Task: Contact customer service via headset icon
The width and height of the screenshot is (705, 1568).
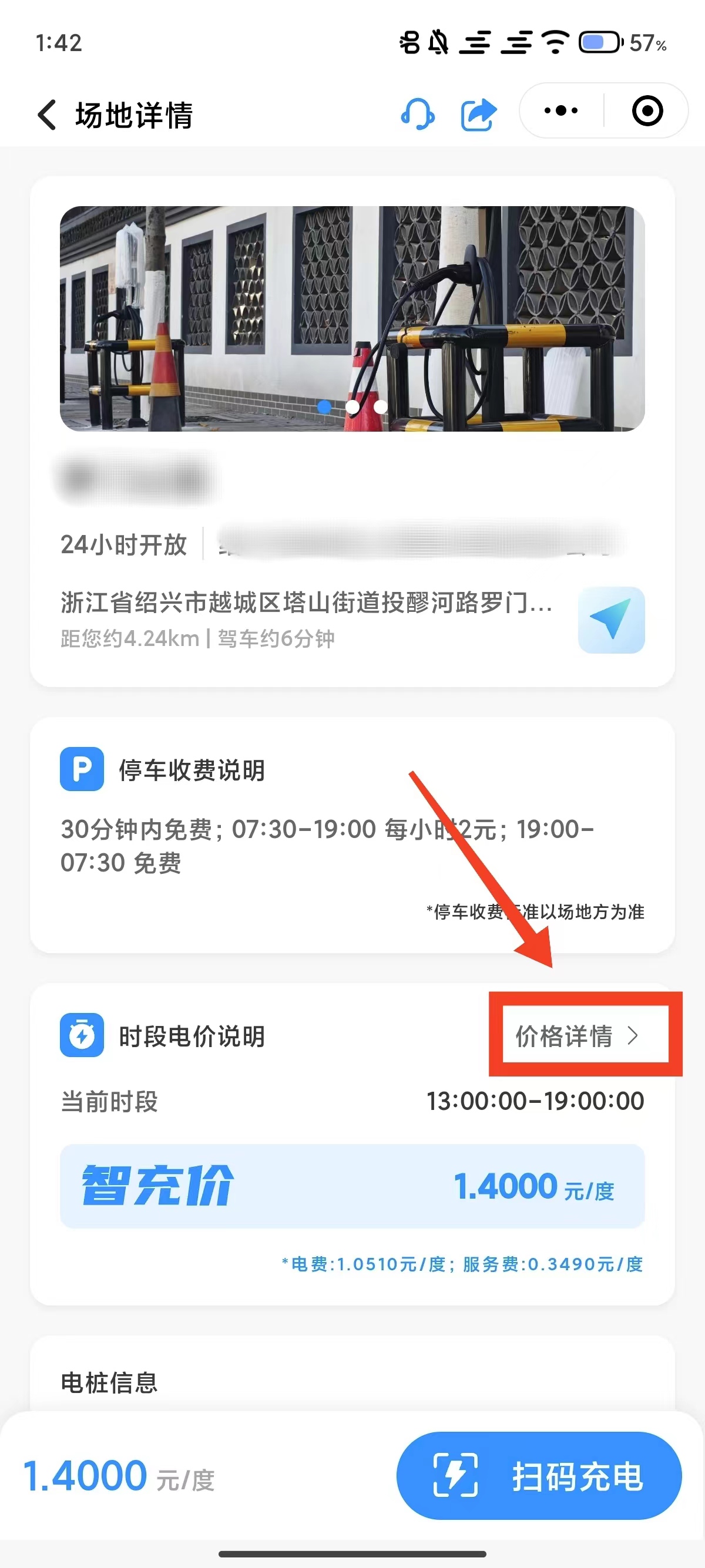Action: tap(418, 114)
